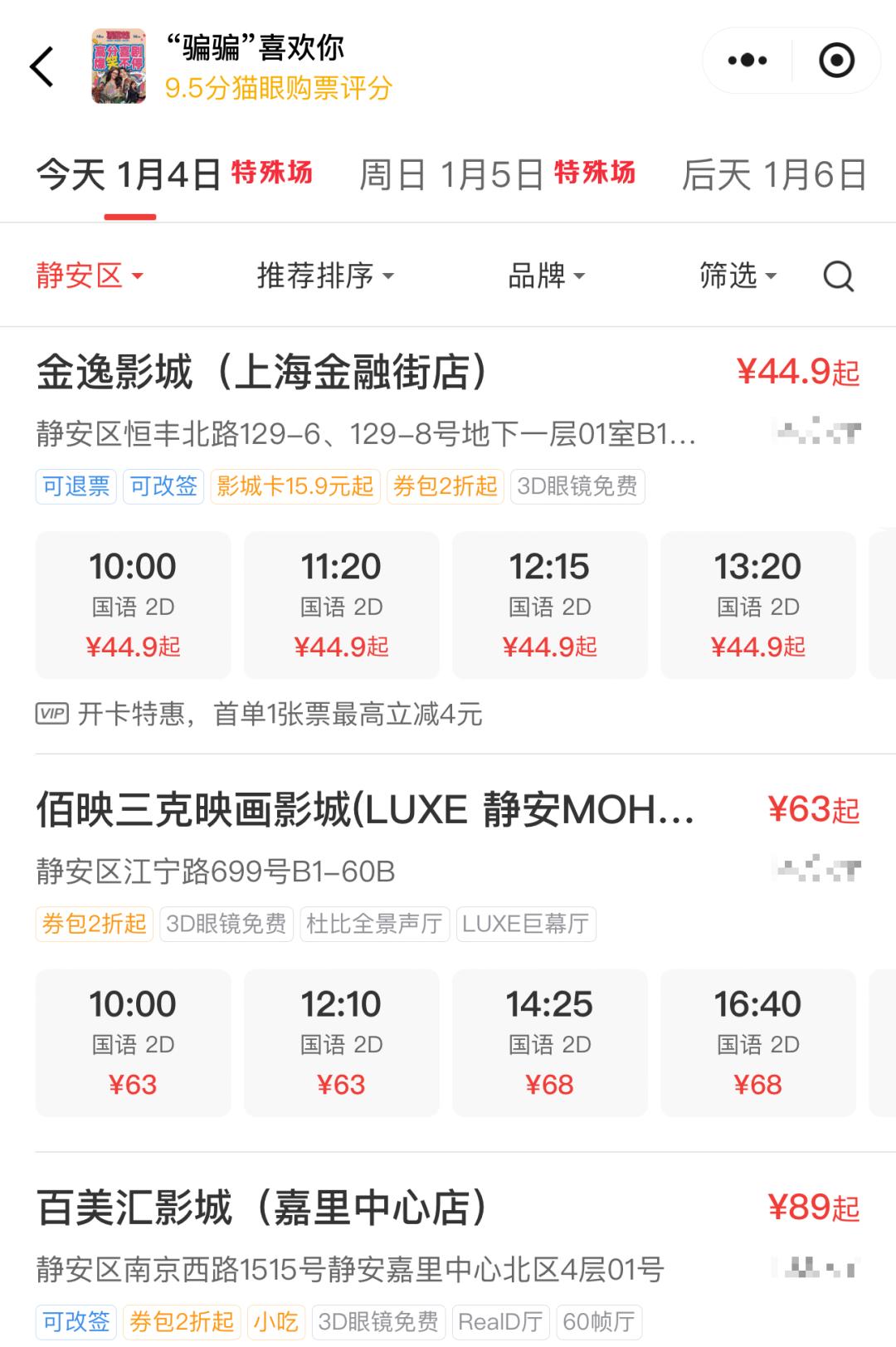Click the back arrow at top left
The image size is (896, 1347).
click(x=41, y=65)
